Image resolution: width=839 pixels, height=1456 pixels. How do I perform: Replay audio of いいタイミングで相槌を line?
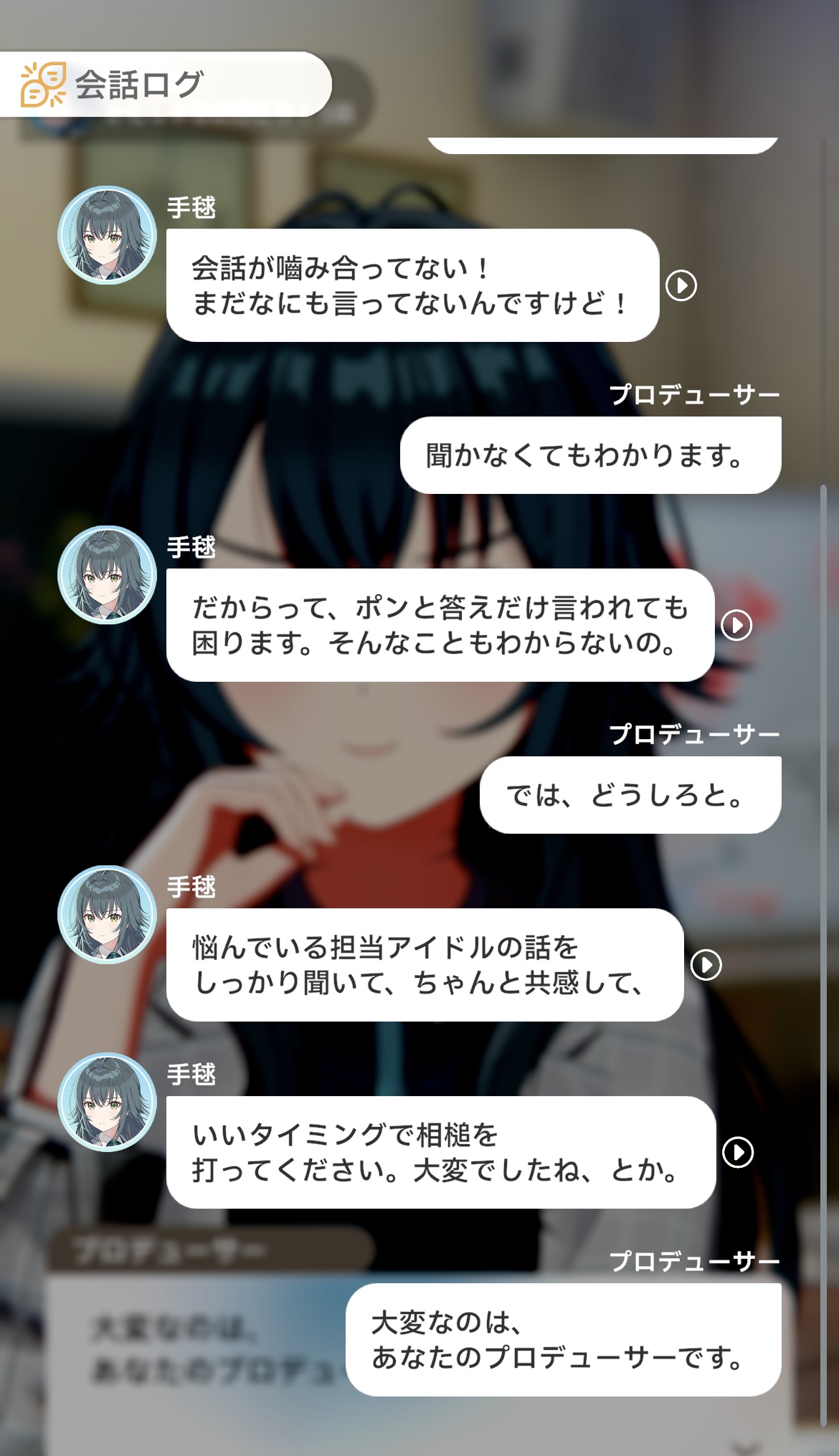(x=738, y=1152)
